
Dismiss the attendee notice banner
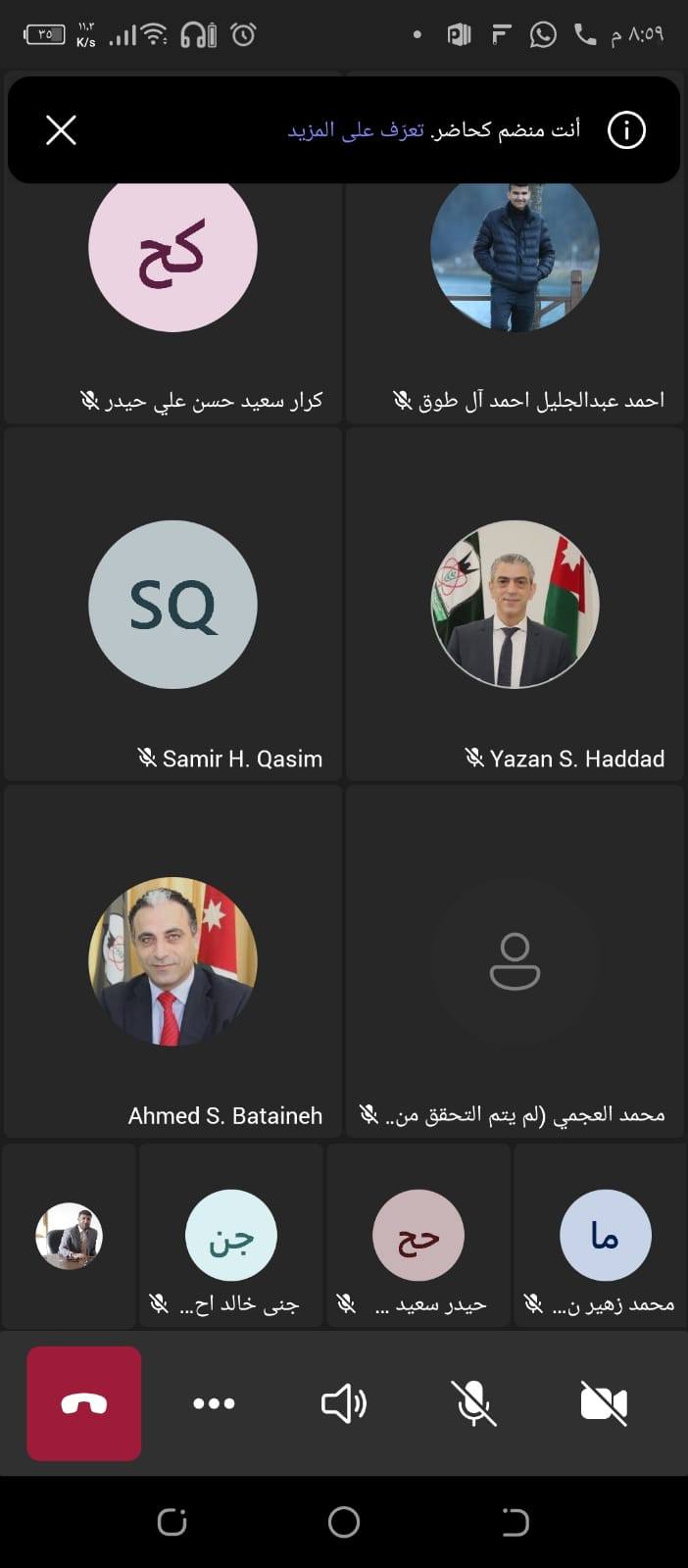(61, 130)
